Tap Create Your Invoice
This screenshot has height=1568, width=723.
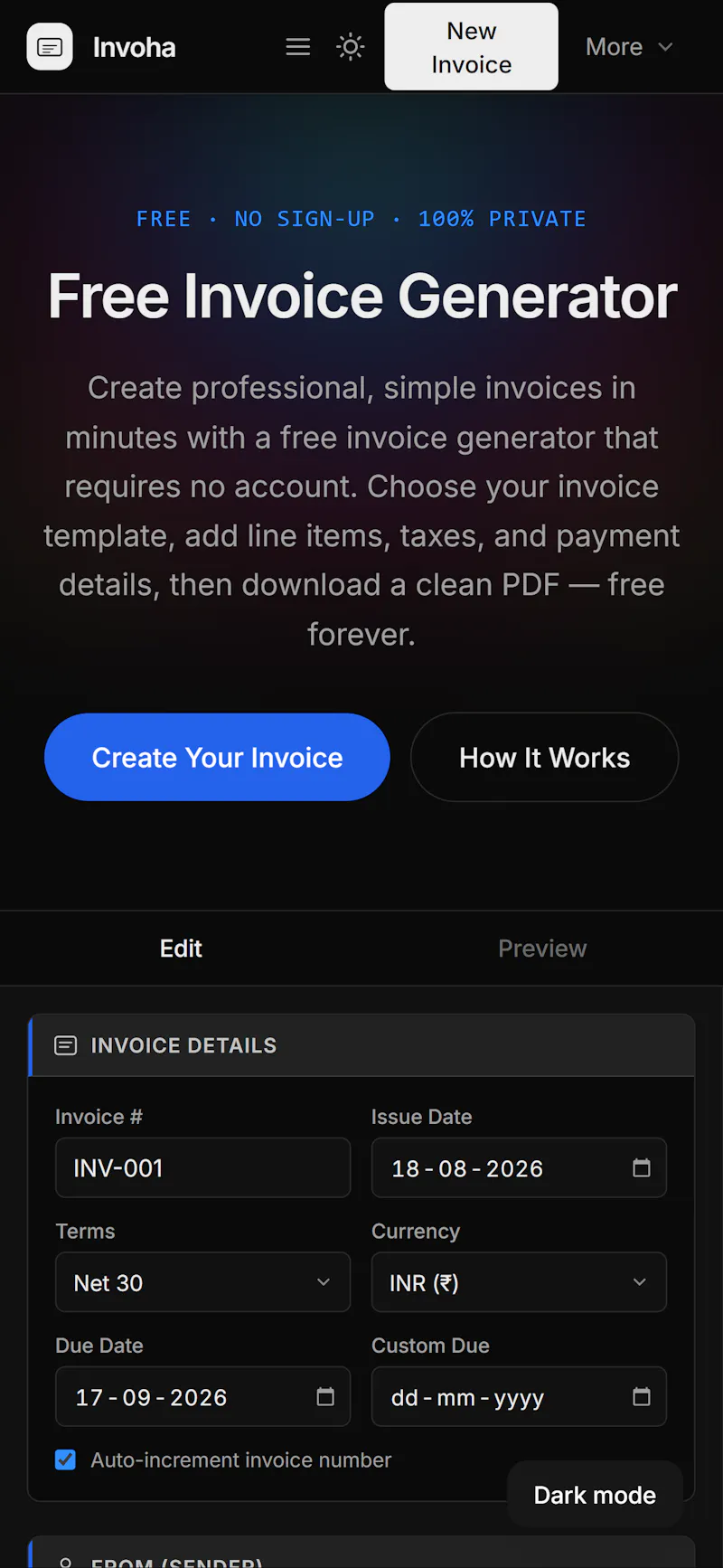(217, 757)
